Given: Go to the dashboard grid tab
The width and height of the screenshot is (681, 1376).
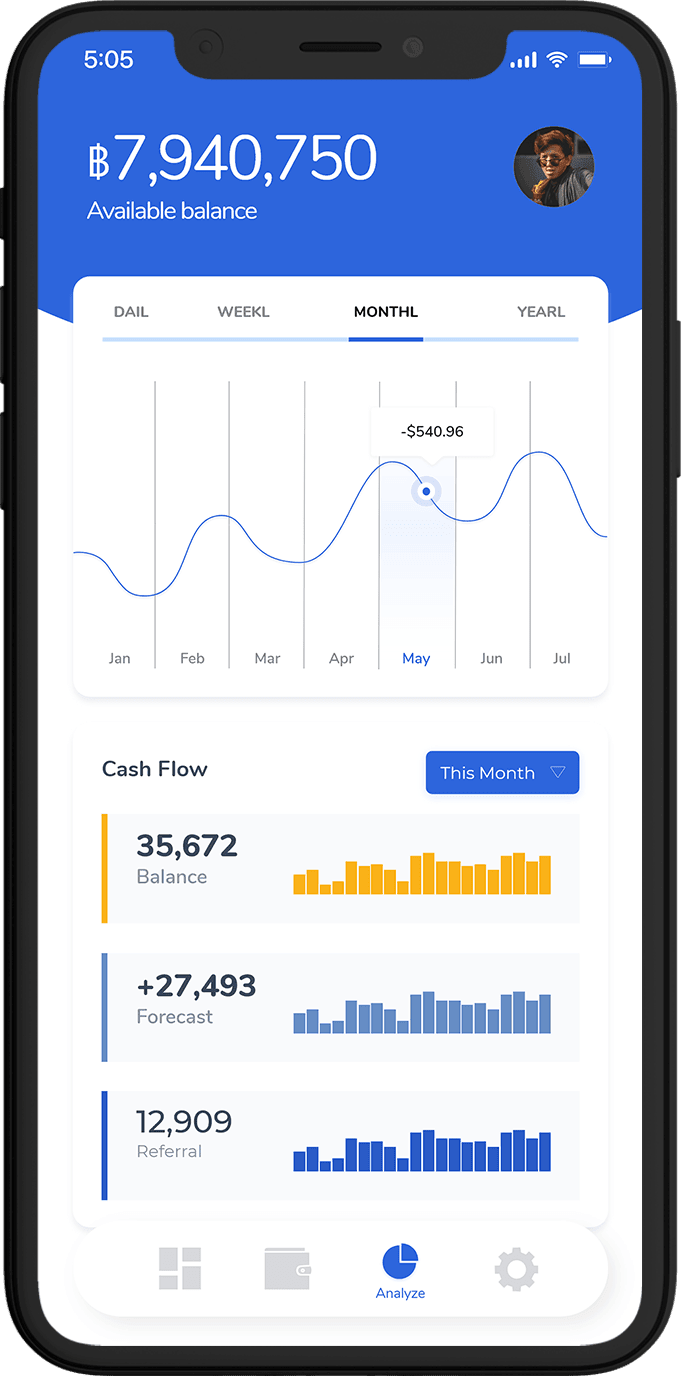Looking at the screenshot, I should click(x=180, y=1269).
